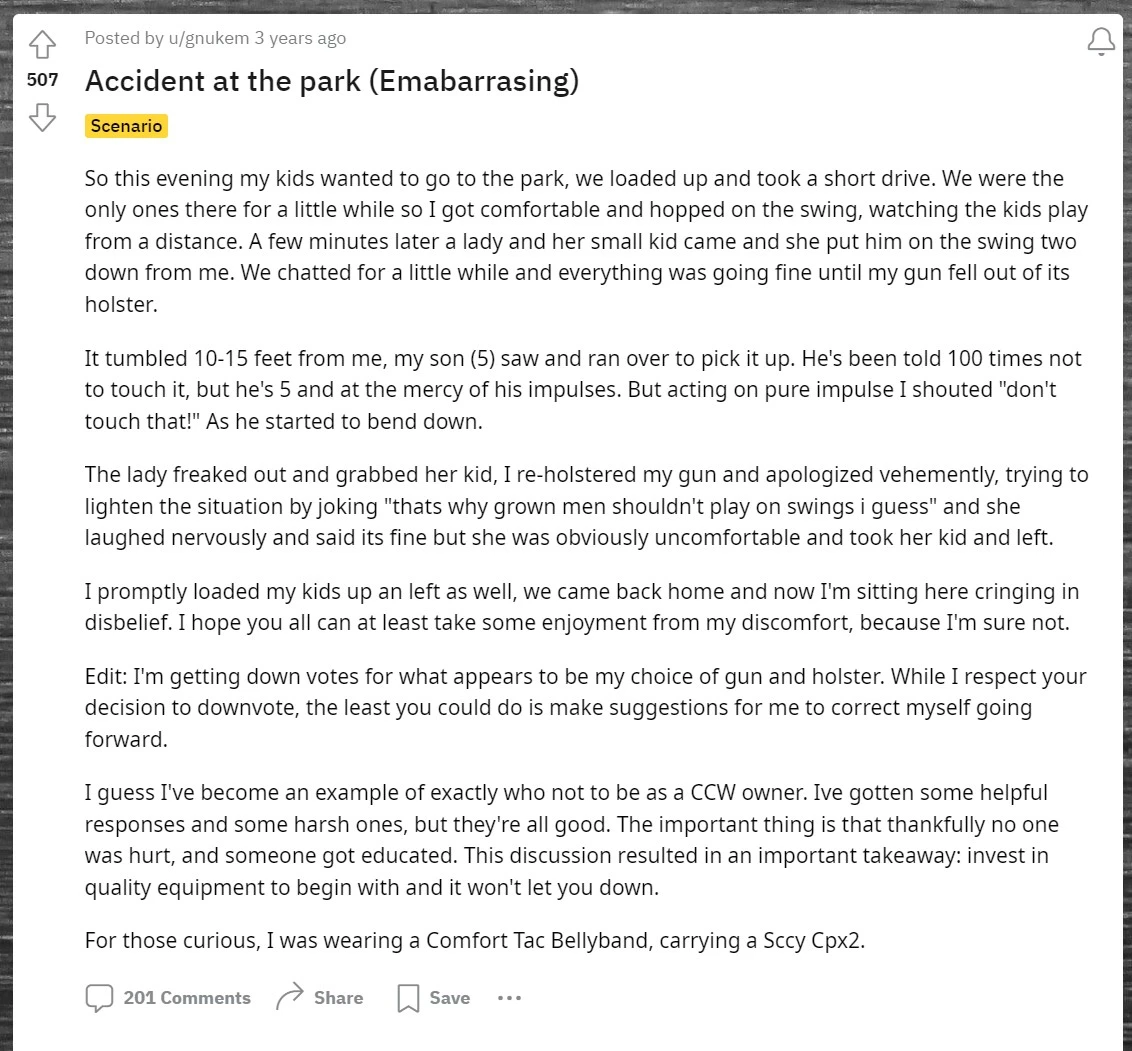This screenshot has width=1132, height=1051.
Task: Upvote the post by u/gnukem
Action: tap(42, 44)
